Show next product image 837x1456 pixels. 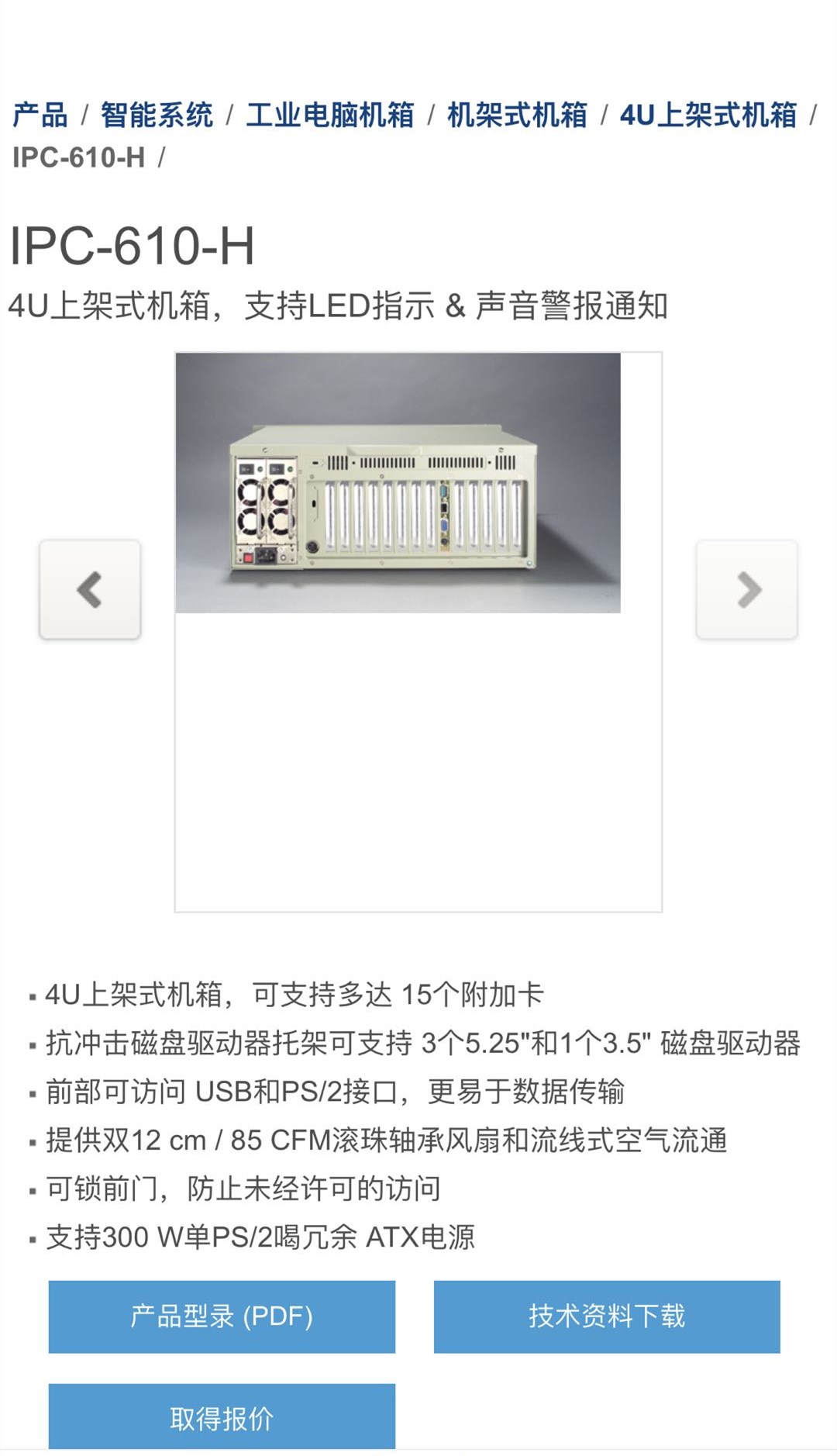point(746,590)
